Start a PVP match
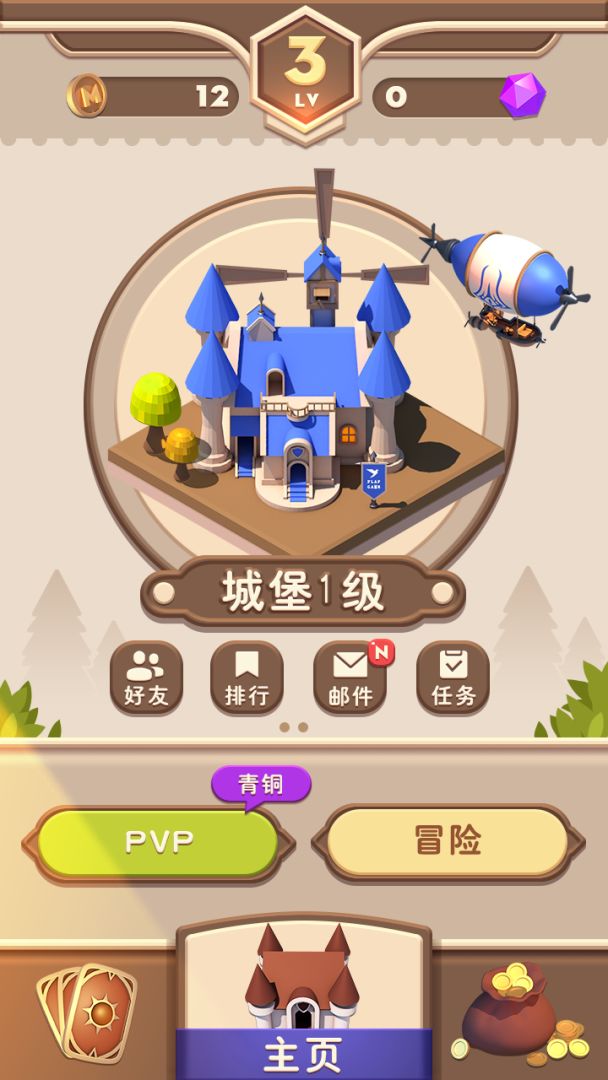608x1080 pixels. (x=158, y=842)
